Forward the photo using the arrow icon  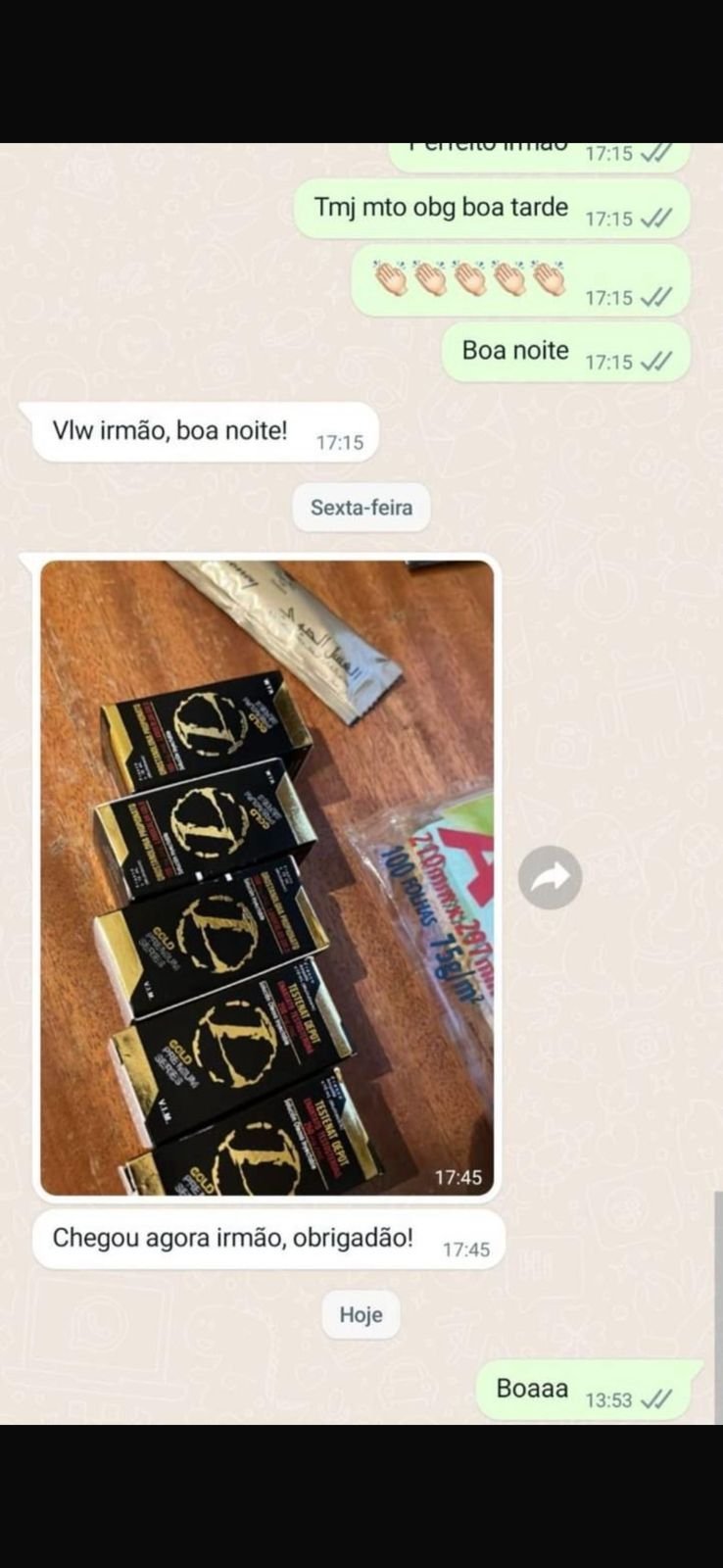tap(550, 877)
